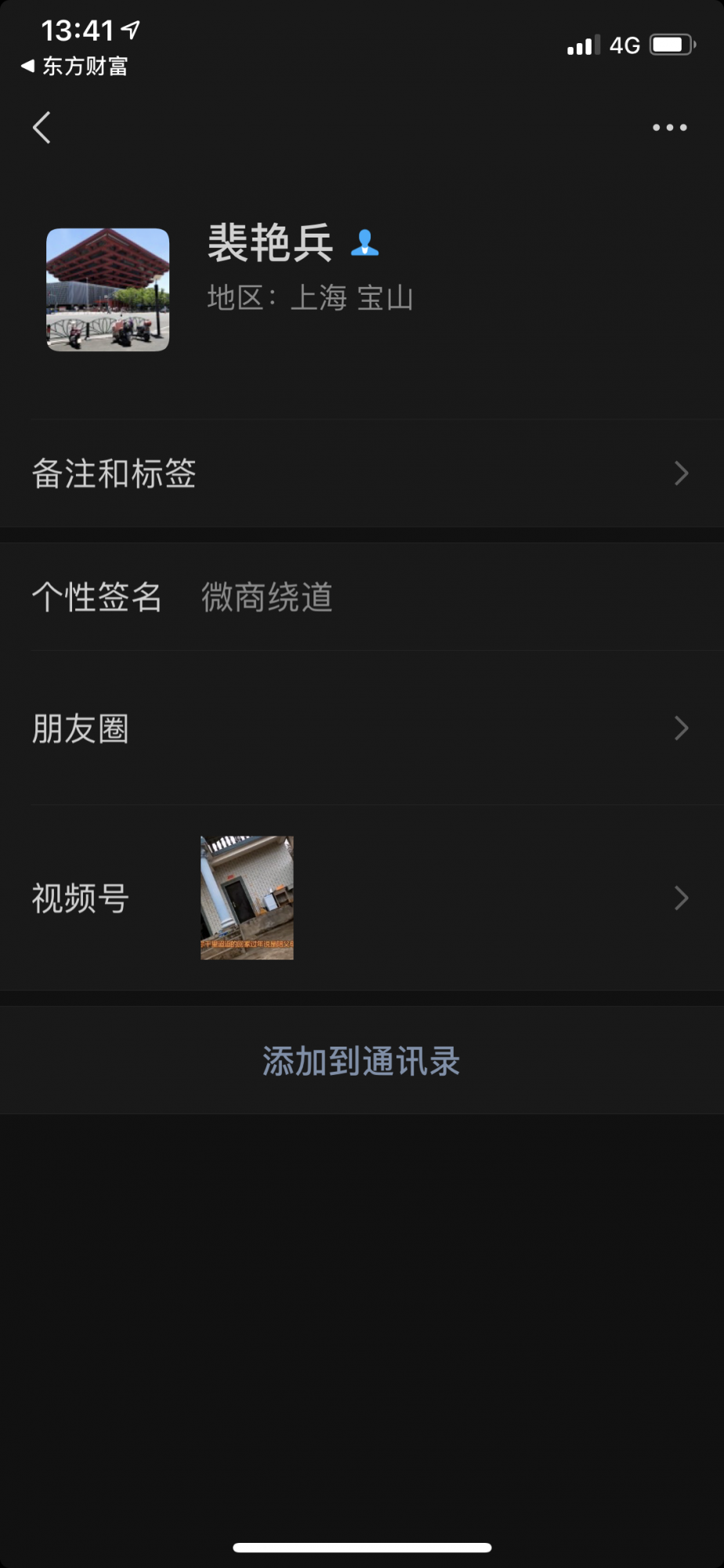Return to 东方财富 app from status bar
The image size is (724, 1568).
(75, 67)
